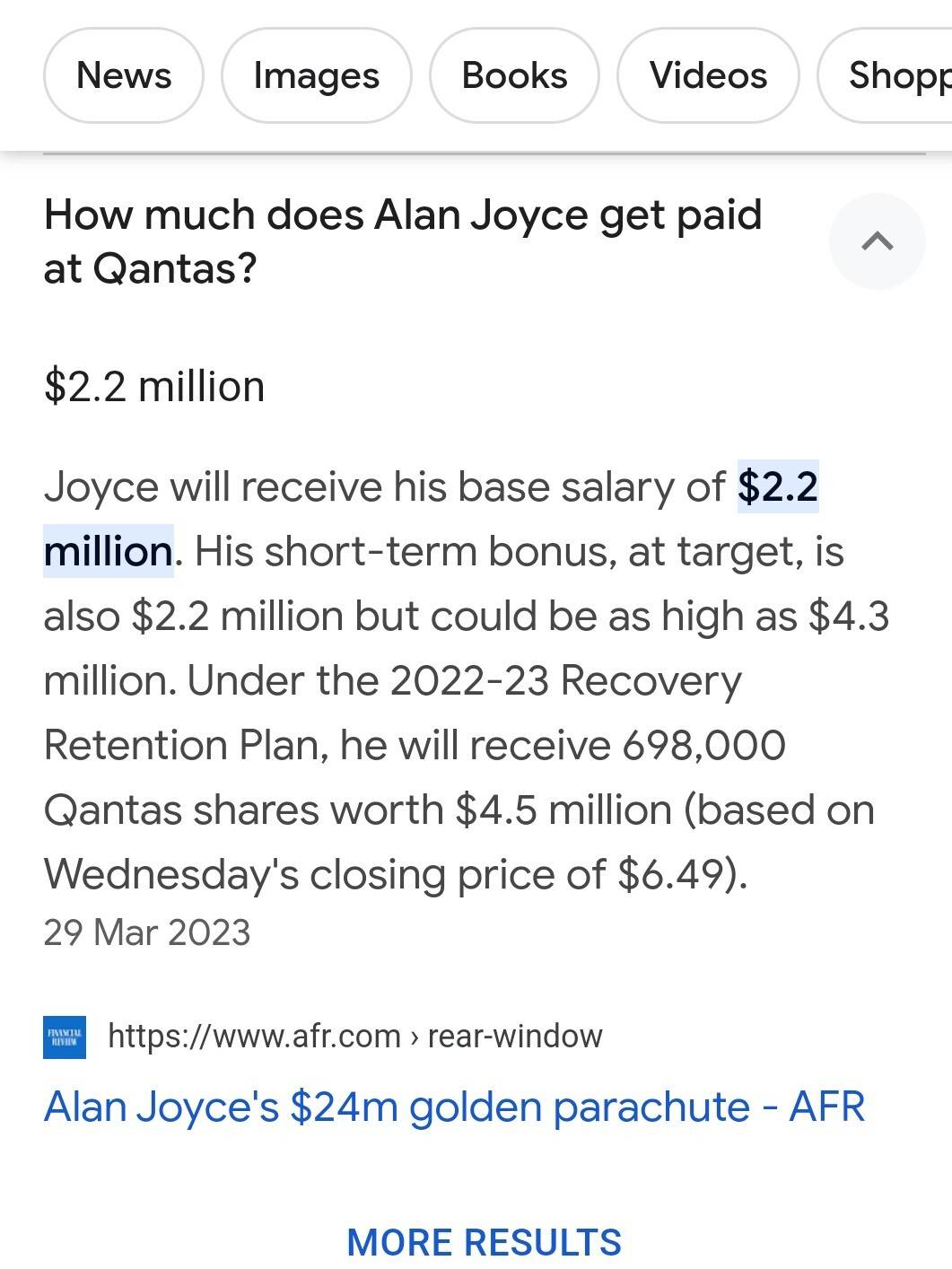Select the Images filter chip
Screen dimensions: 952x1269
[316, 75]
